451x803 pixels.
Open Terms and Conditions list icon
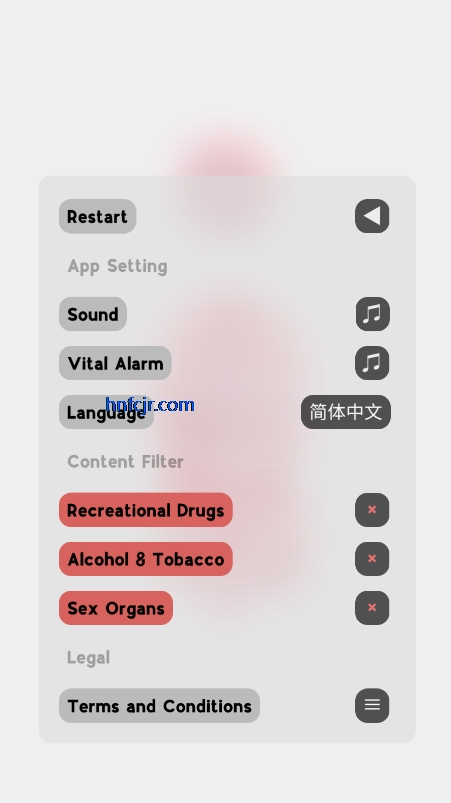coord(372,706)
